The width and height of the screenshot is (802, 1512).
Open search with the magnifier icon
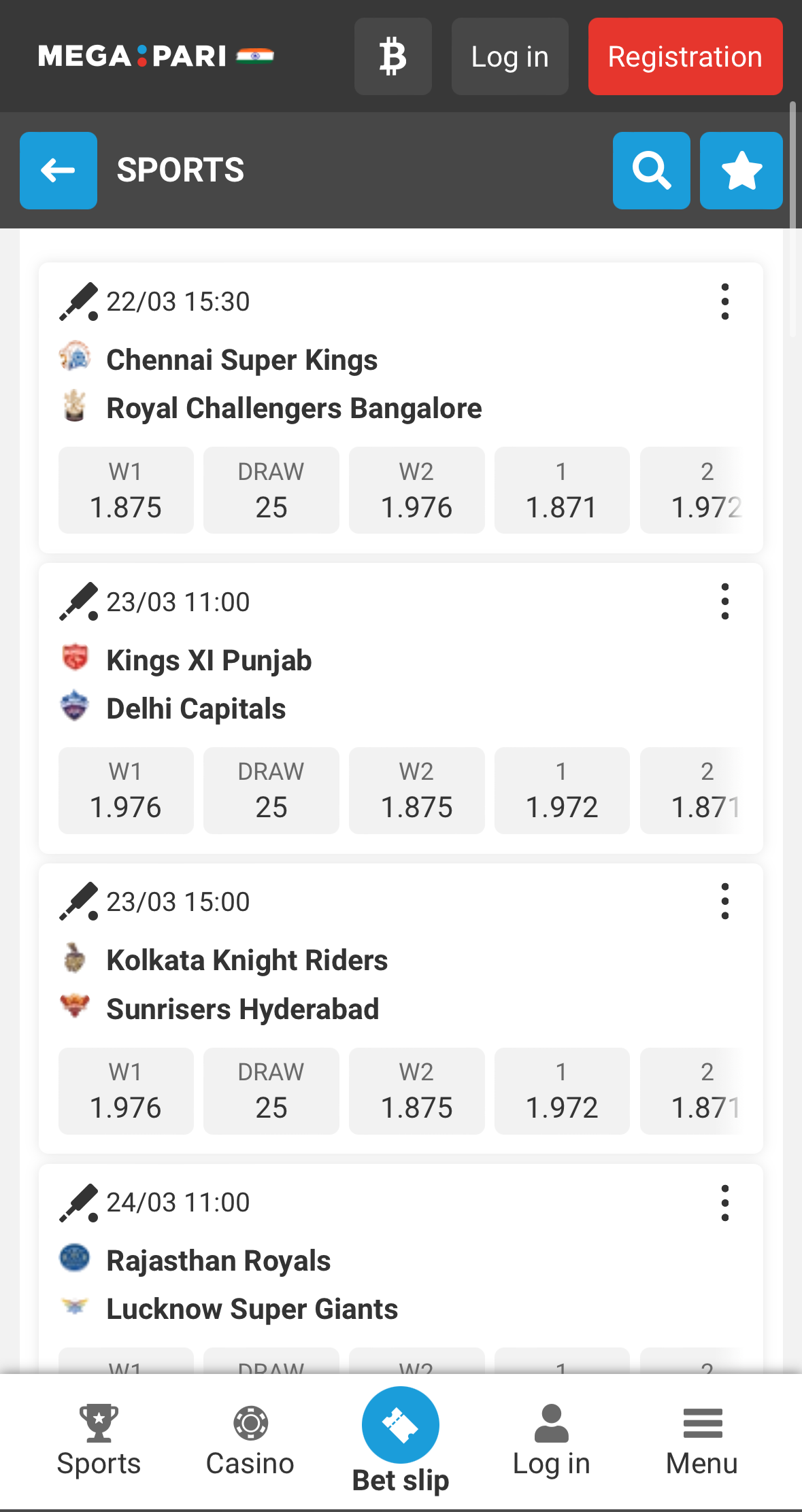[650, 171]
